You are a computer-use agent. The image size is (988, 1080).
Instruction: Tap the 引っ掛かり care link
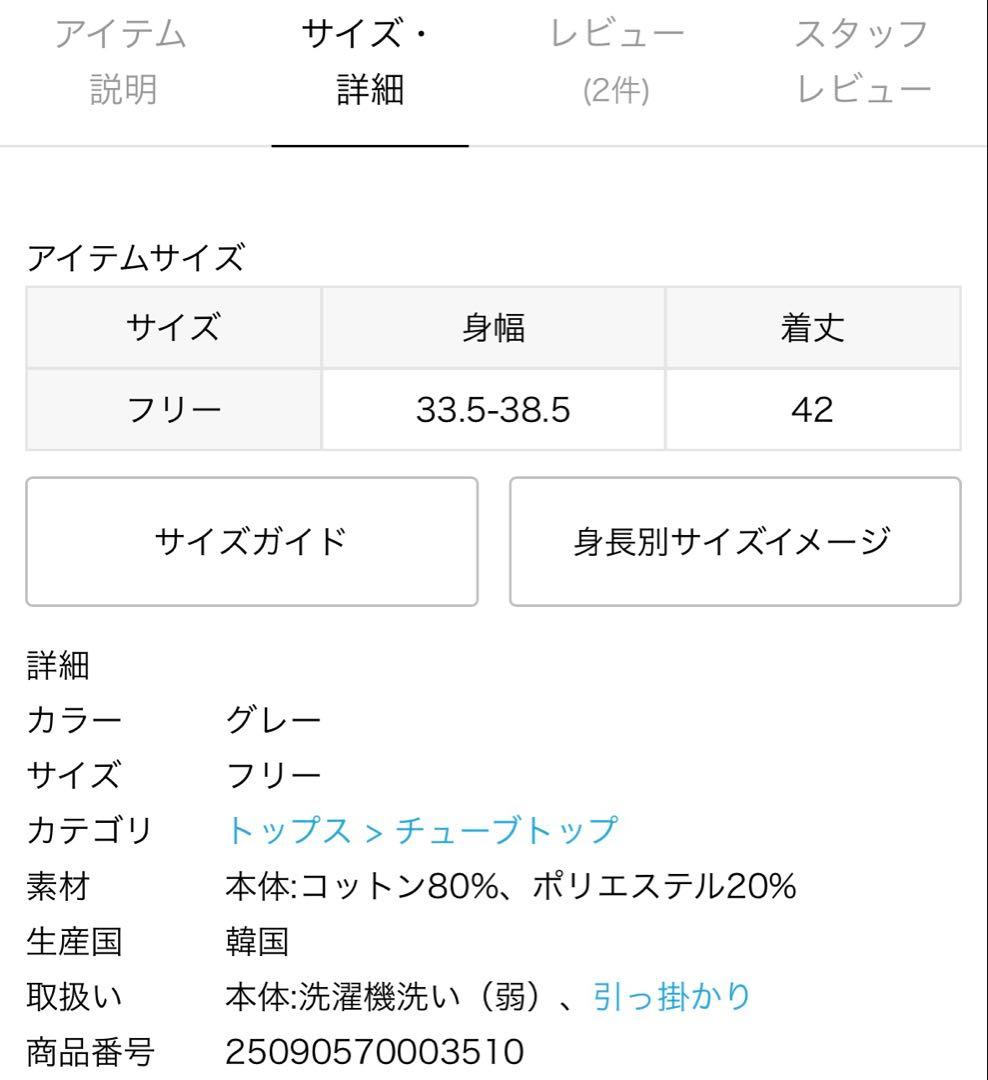[671, 996]
